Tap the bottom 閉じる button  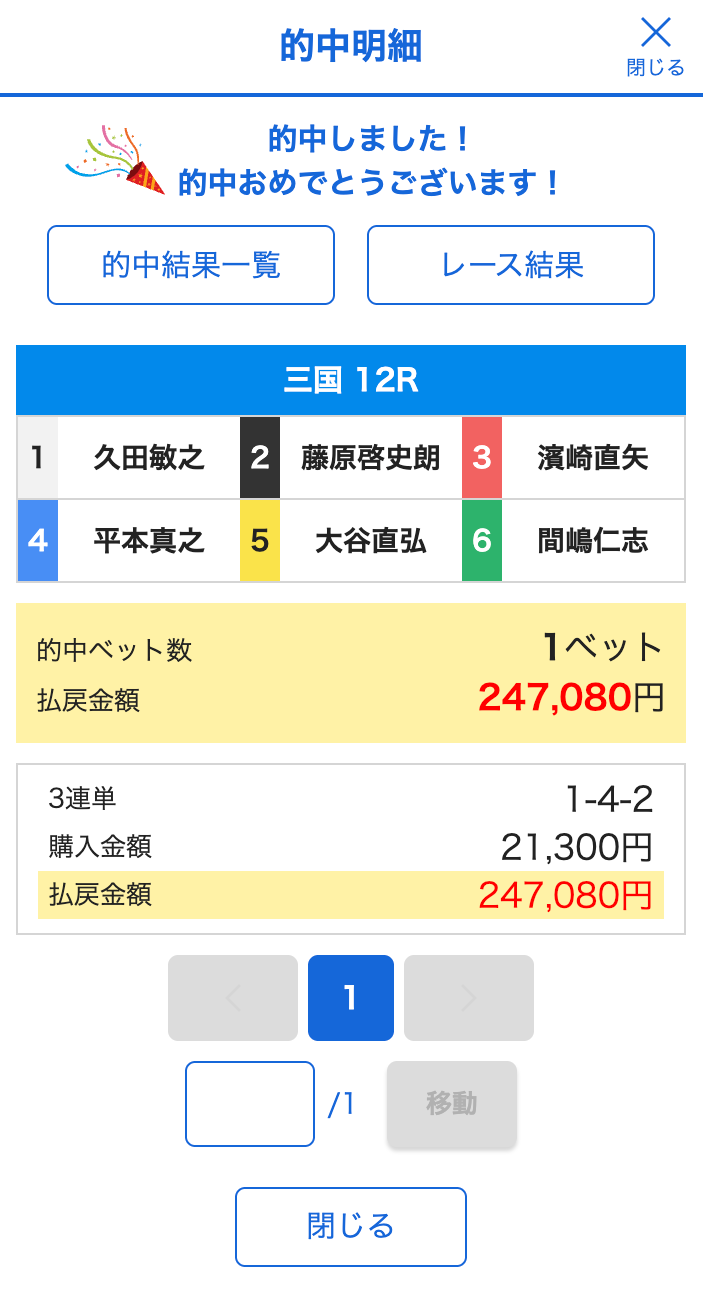pyautogui.click(x=351, y=1227)
